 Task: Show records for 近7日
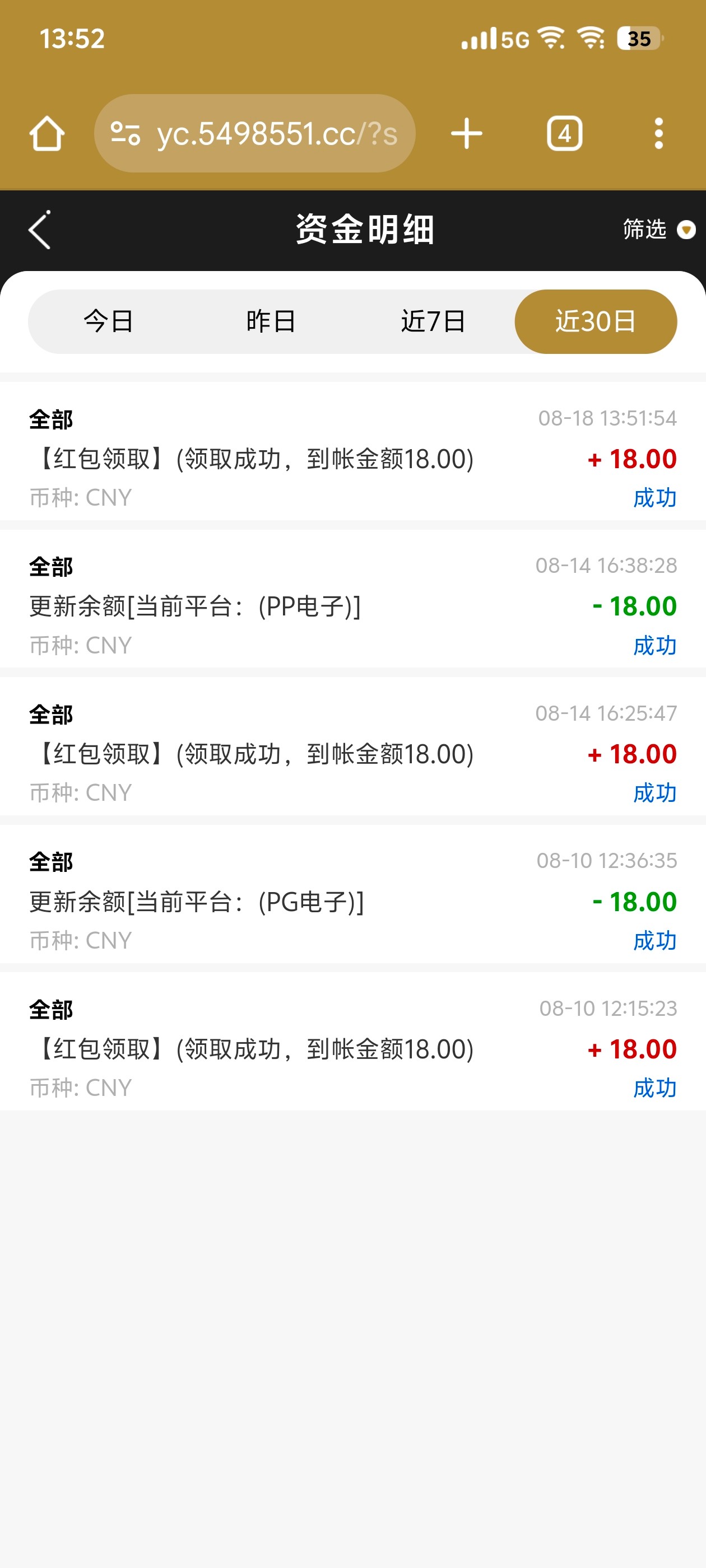click(x=433, y=321)
